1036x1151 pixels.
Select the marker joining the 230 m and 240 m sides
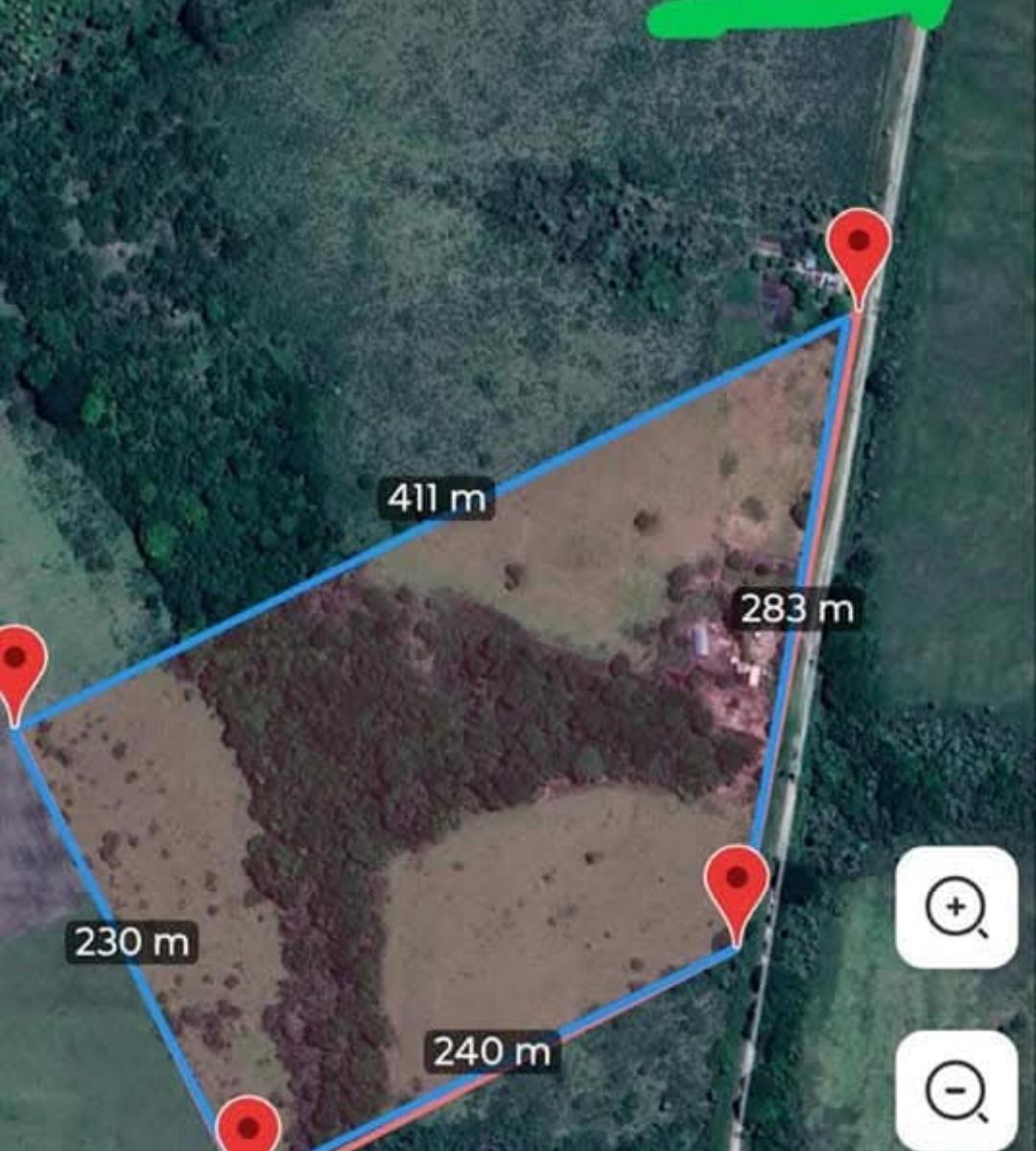[248, 1124]
